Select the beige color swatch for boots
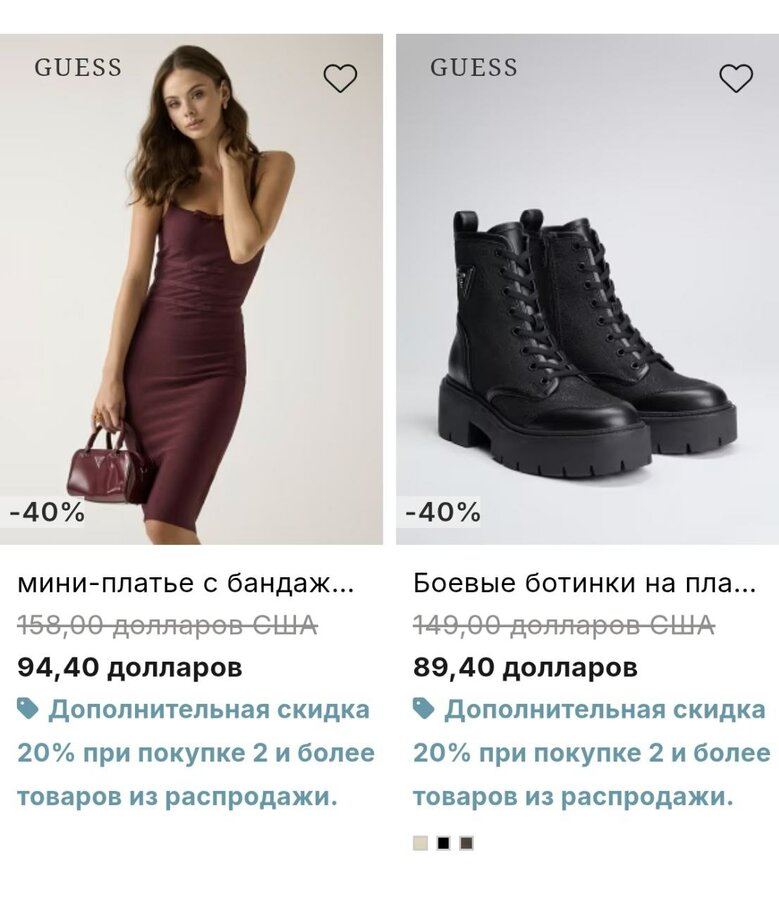This screenshot has width=779, height=900. [420, 843]
